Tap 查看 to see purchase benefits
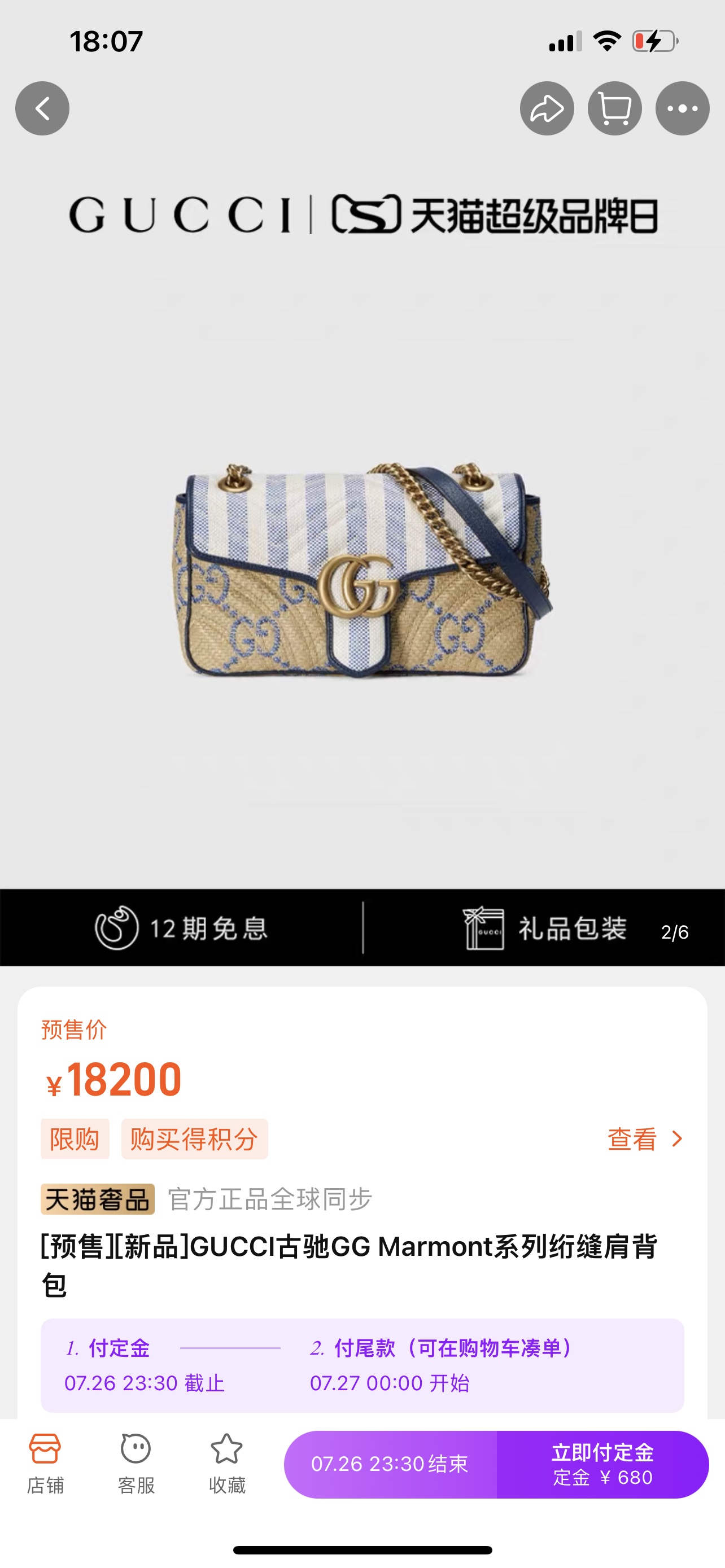725x1568 pixels. tap(644, 1139)
